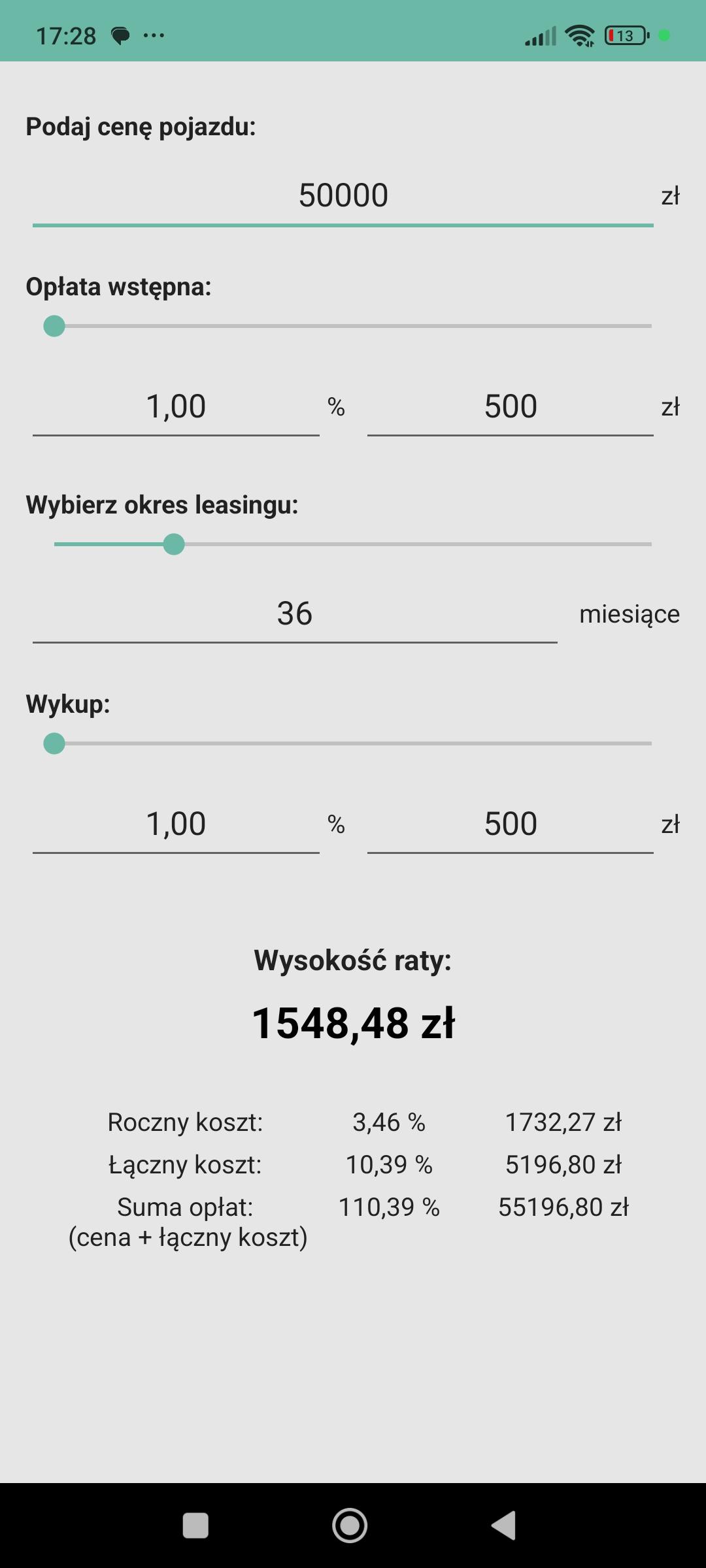Tap the Opłata wstępna slider handle
Image resolution: width=706 pixels, height=1568 pixels.
54,326
